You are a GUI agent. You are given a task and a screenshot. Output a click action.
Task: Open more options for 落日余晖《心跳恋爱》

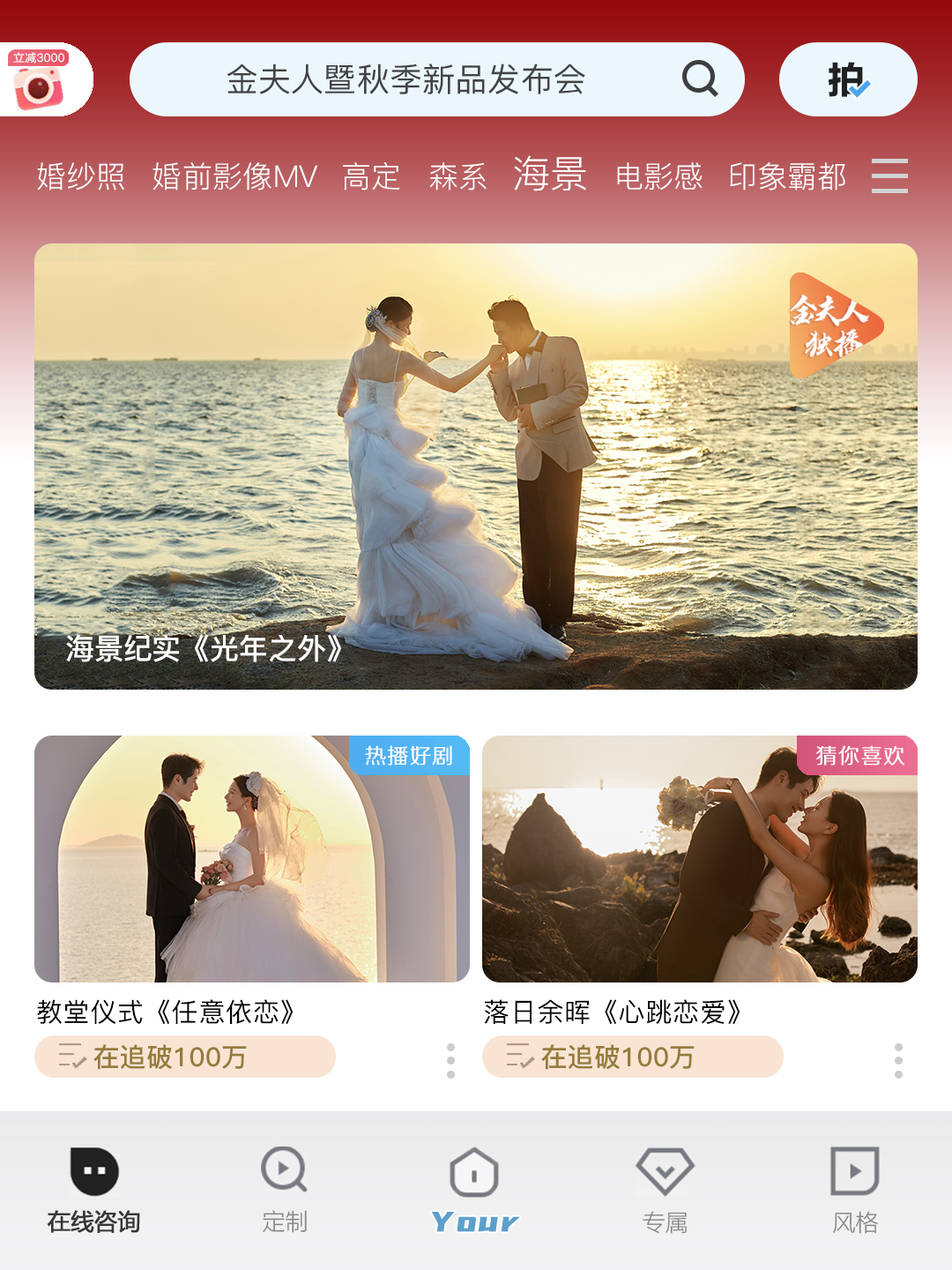pos(898,1060)
